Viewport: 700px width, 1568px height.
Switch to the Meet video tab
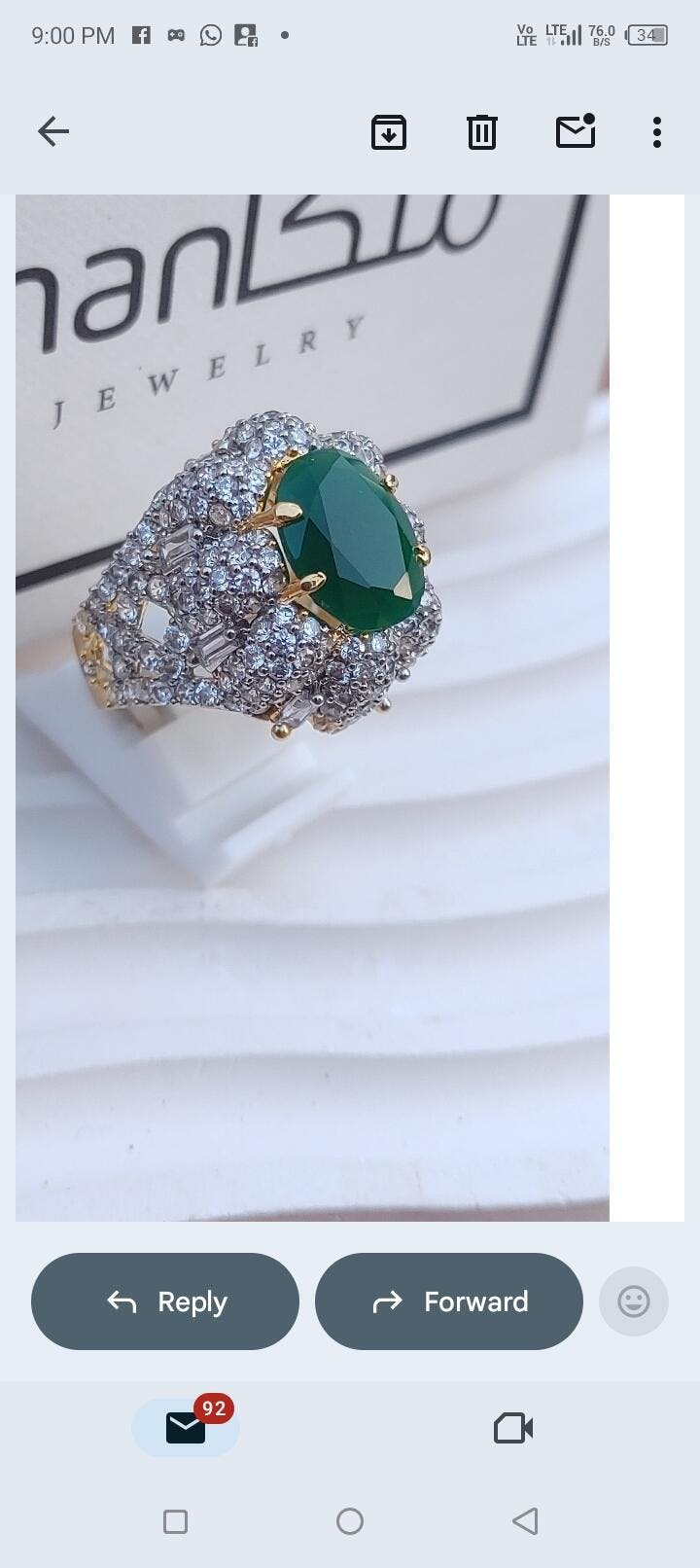pos(513,1428)
